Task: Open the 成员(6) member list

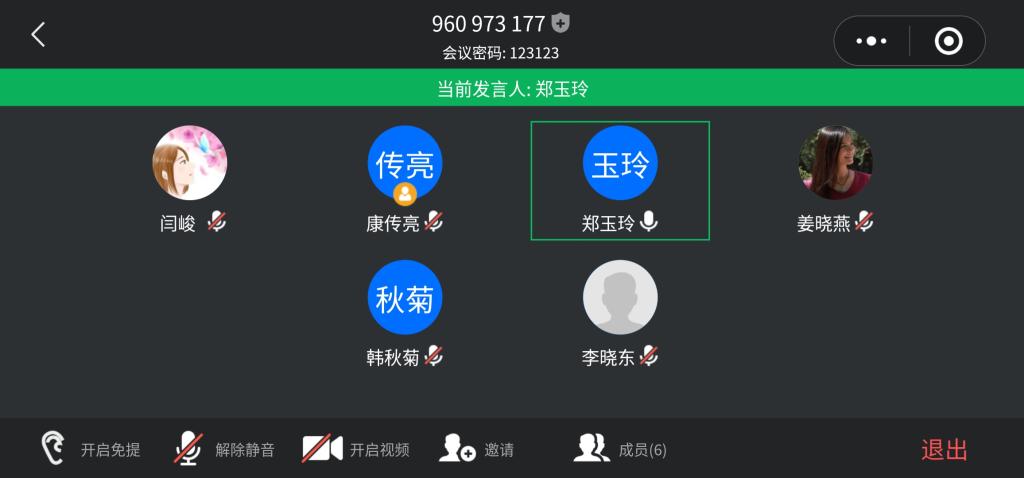Action: pyautogui.click(x=620, y=449)
